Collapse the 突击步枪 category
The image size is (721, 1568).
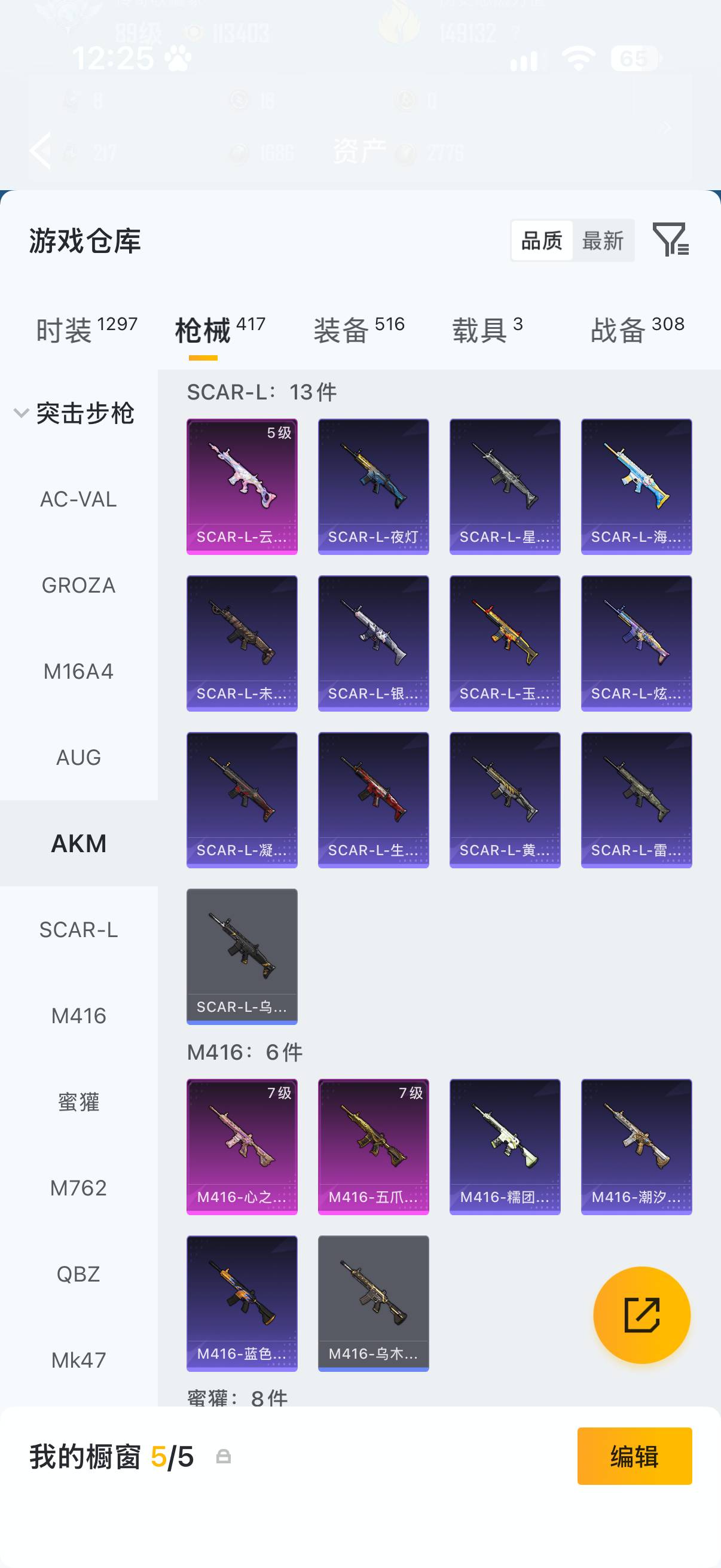75,413
